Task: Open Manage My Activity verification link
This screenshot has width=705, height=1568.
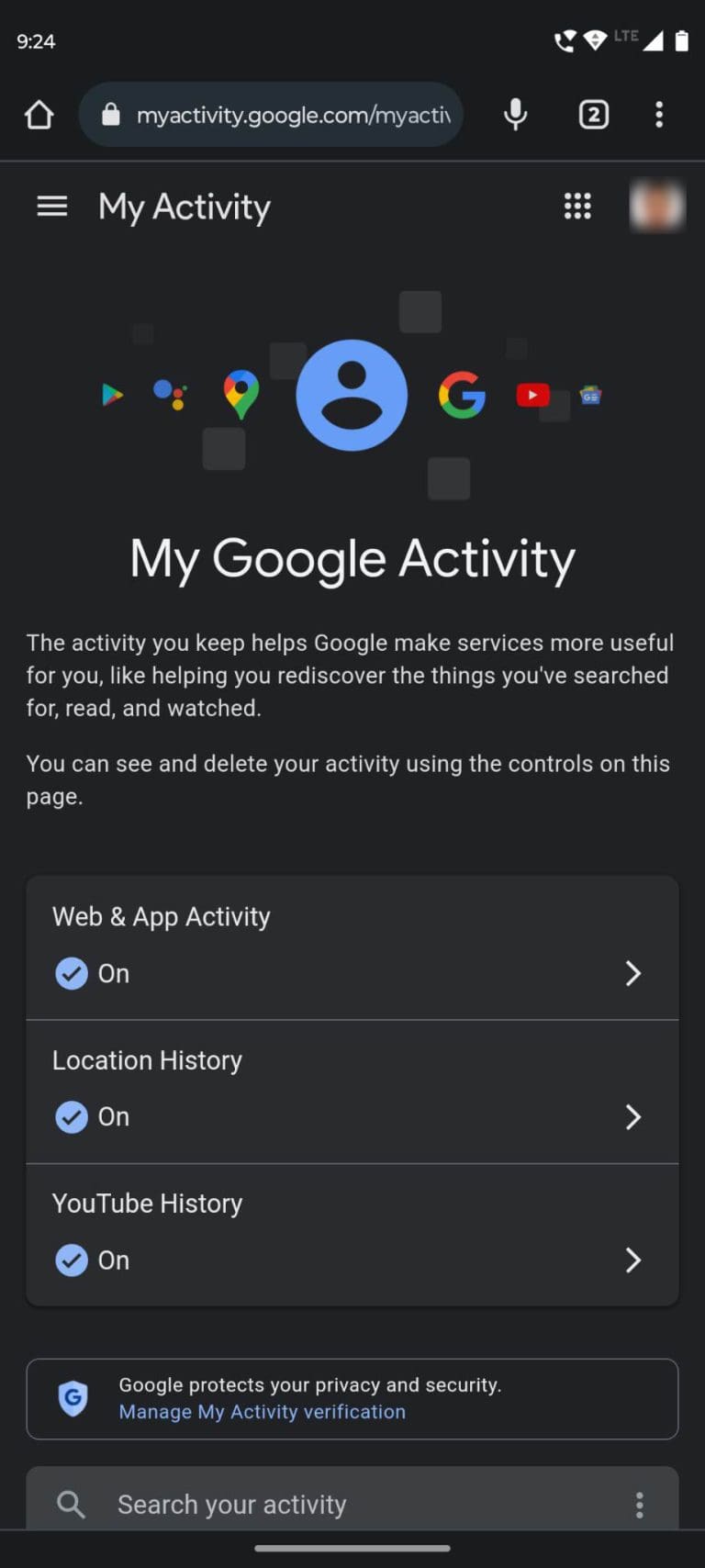Action: coord(261,1411)
